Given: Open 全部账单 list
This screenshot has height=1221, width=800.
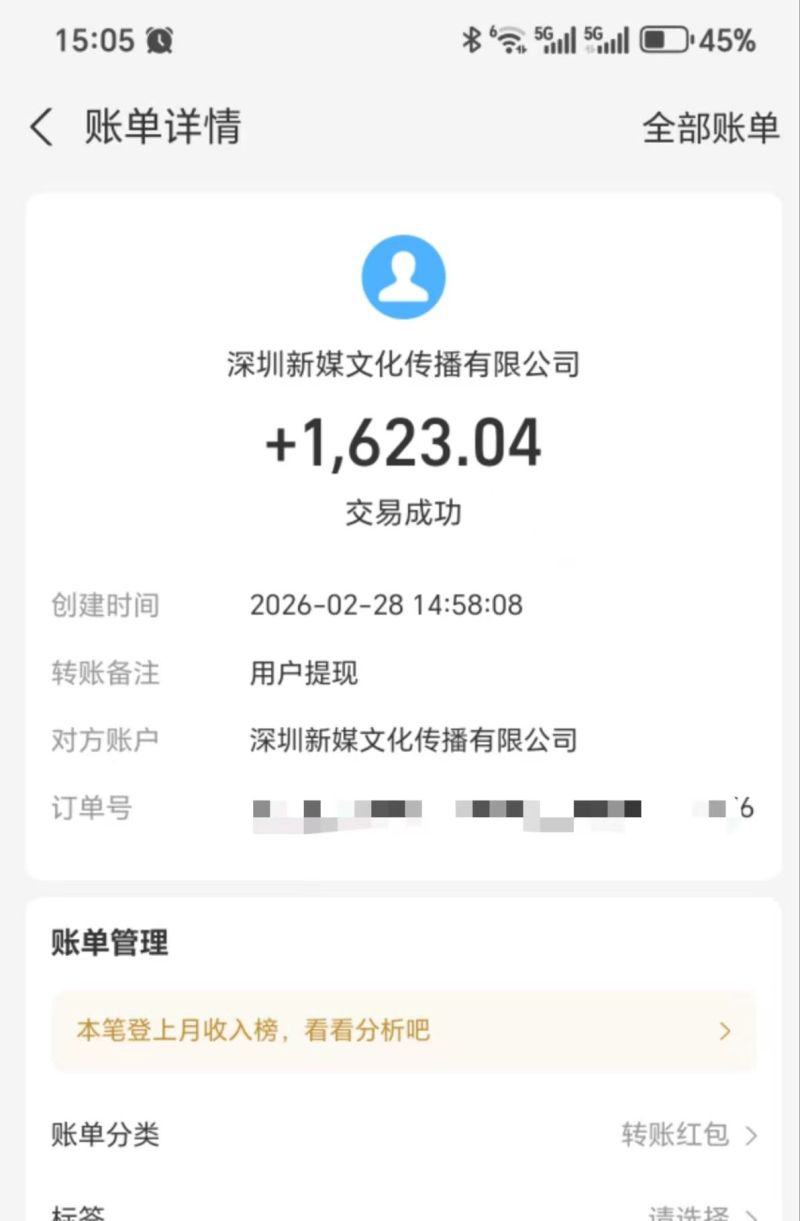Looking at the screenshot, I should point(710,129).
